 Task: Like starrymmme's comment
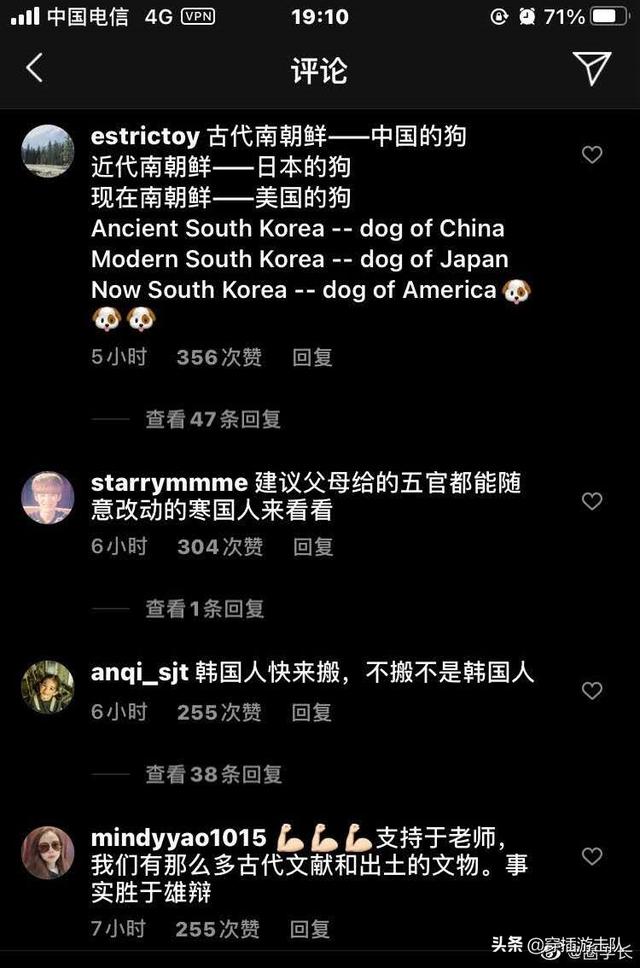pyautogui.click(x=592, y=501)
